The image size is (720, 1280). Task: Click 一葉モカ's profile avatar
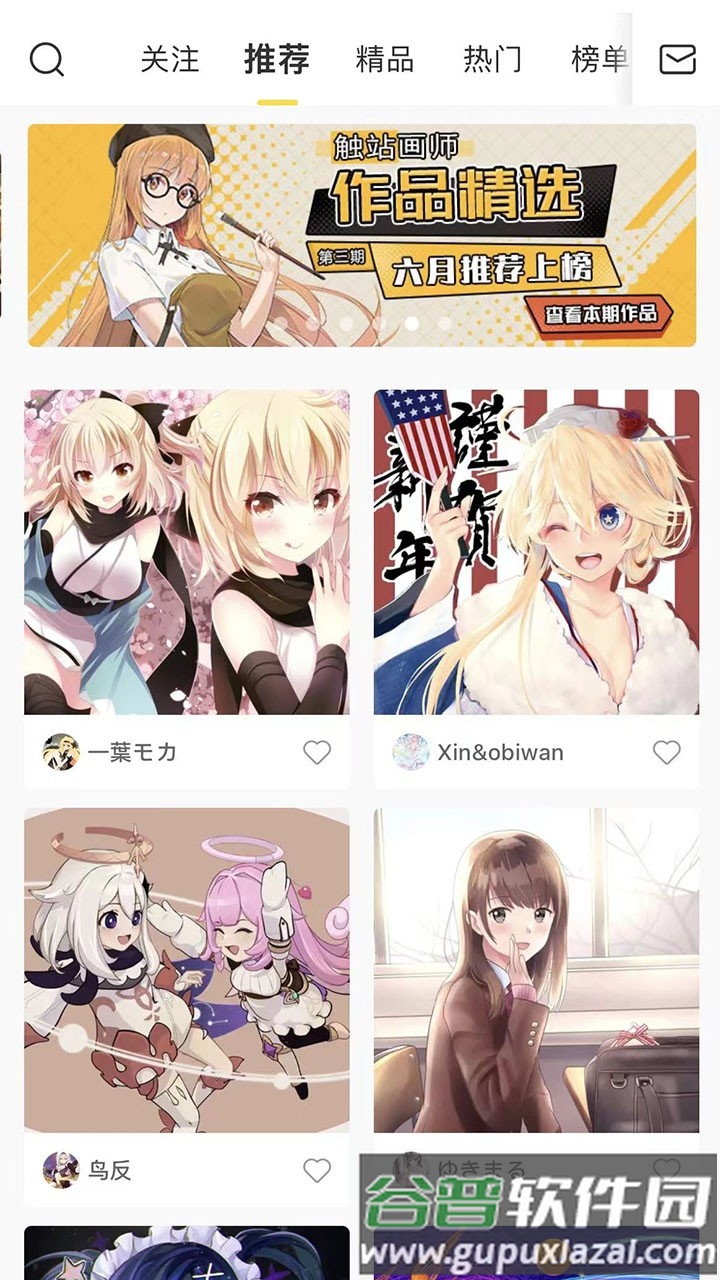point(60,752)
